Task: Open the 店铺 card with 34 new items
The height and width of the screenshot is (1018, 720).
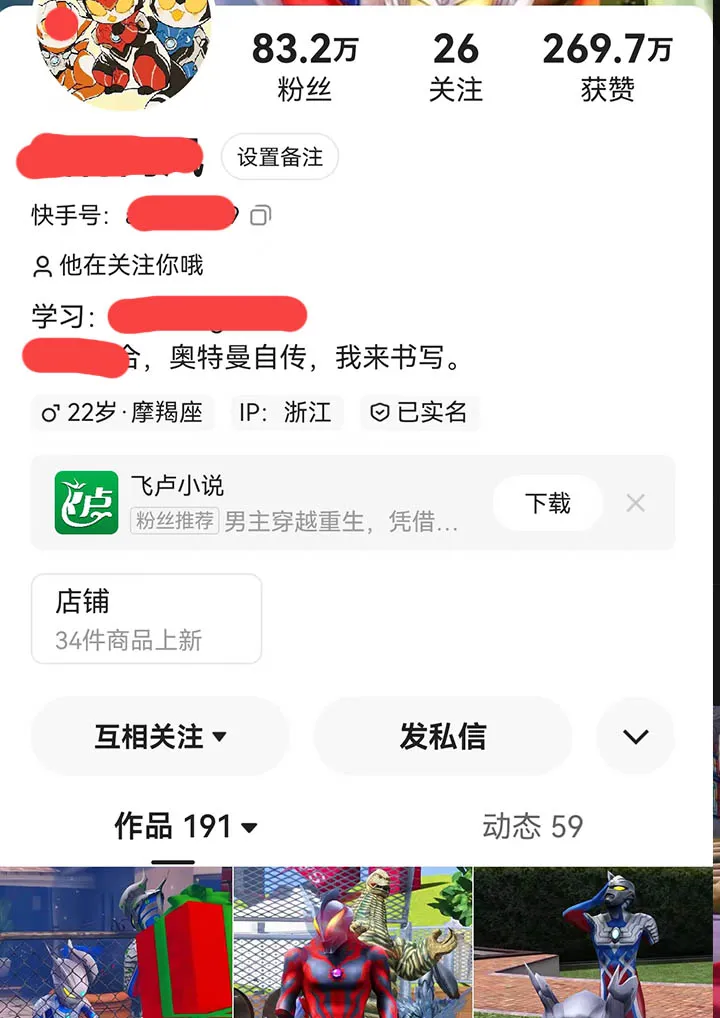Action: [146, 619]
